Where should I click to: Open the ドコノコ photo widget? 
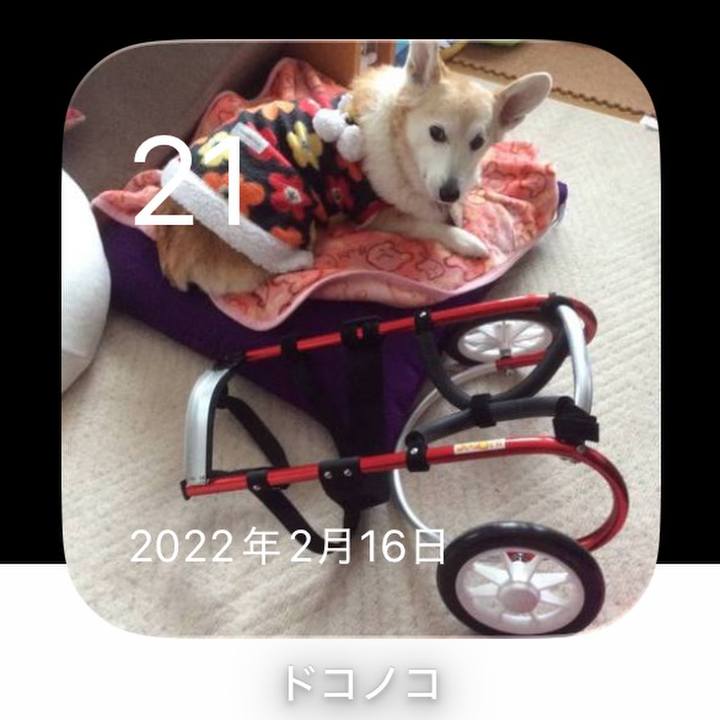pos(360,340)
